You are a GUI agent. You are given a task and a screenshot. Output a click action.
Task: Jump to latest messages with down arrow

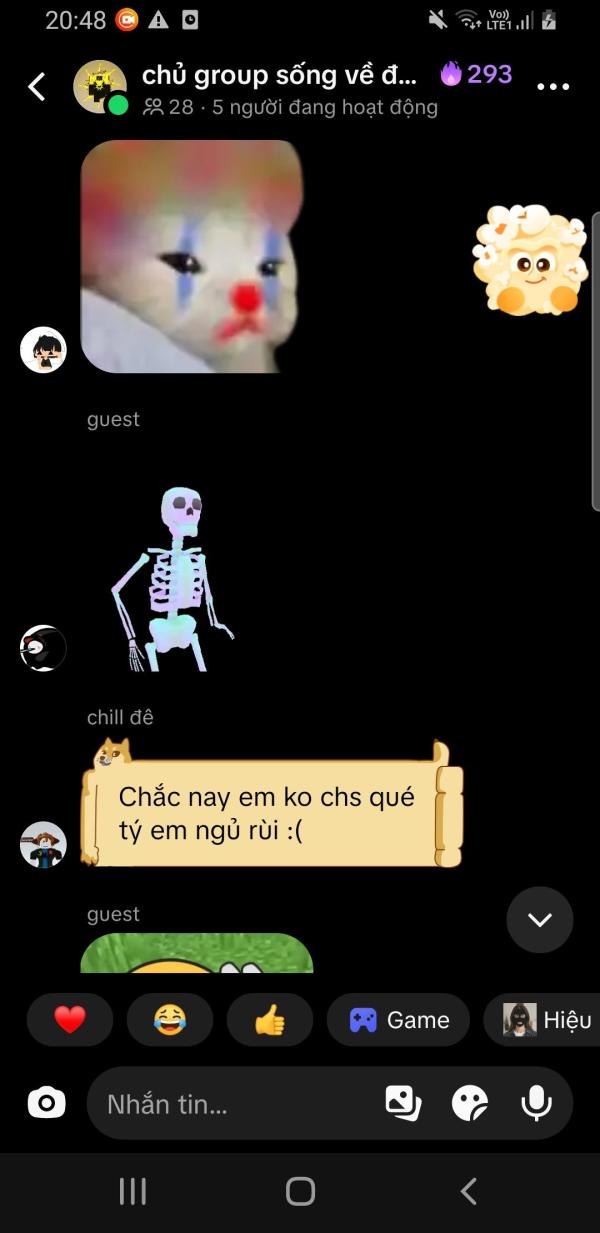click(540, 919)
